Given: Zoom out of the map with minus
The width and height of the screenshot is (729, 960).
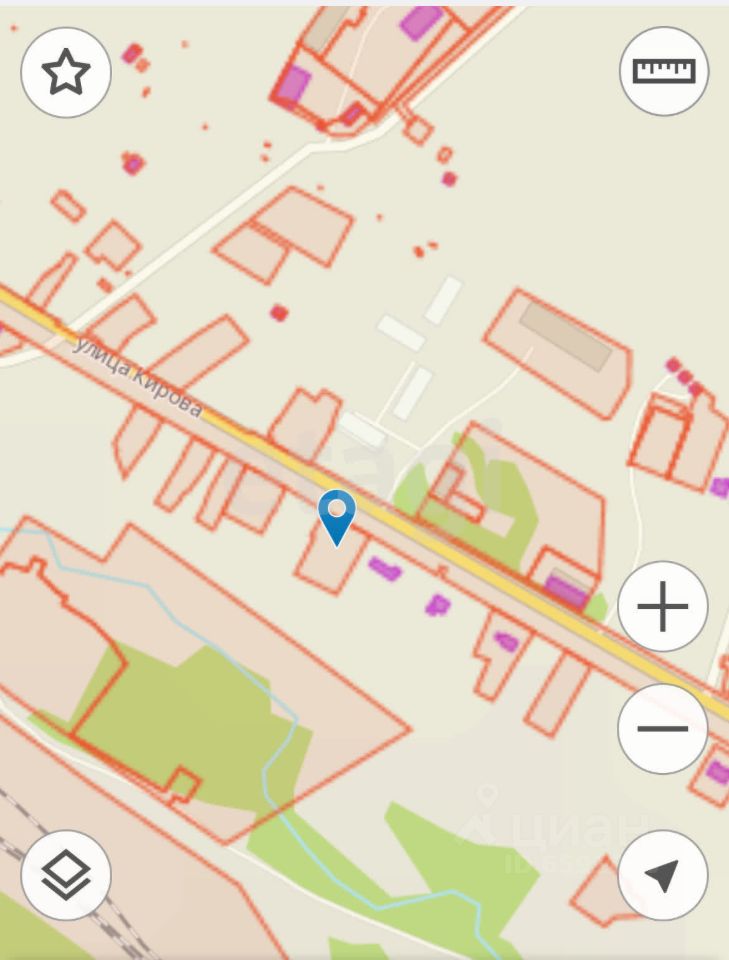Looking at the screenshot, I should (x=663, y=728).
